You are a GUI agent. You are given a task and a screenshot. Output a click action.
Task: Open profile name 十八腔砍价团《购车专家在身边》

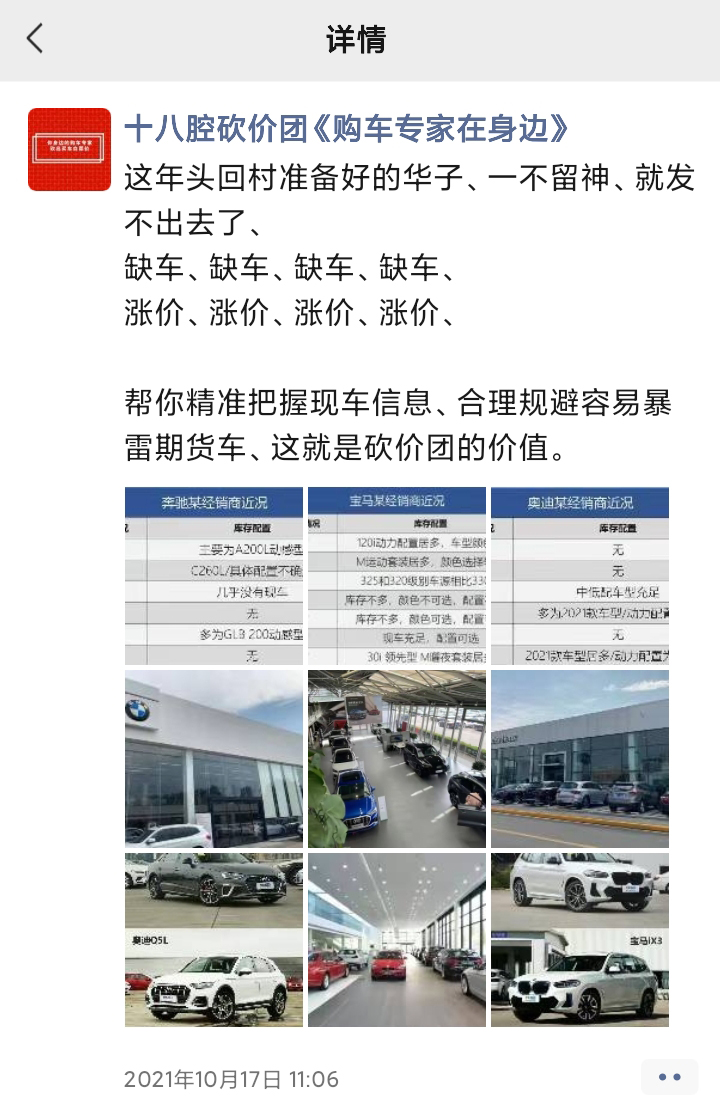coord(346,128)
